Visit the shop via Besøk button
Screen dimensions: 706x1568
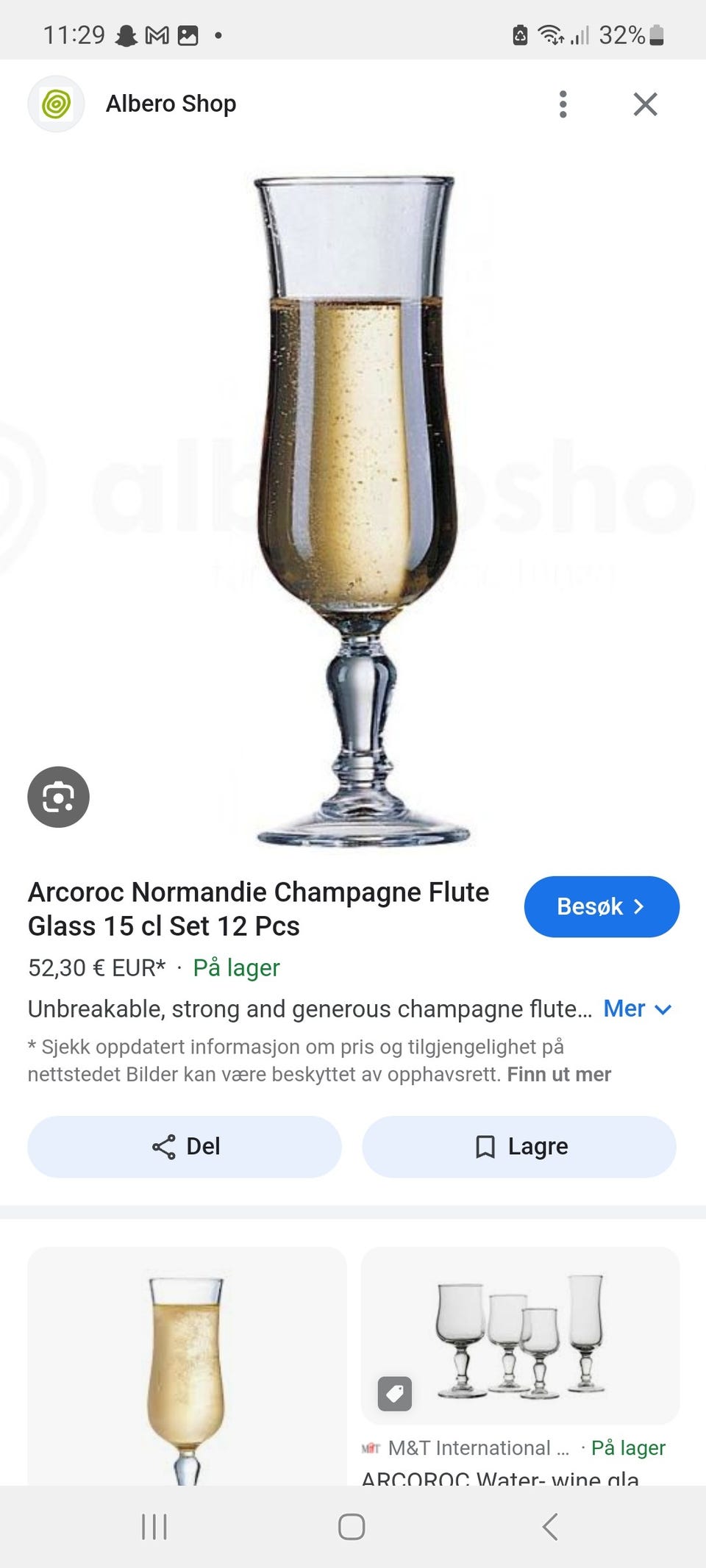pyautogui.click(x=601, y=906)
